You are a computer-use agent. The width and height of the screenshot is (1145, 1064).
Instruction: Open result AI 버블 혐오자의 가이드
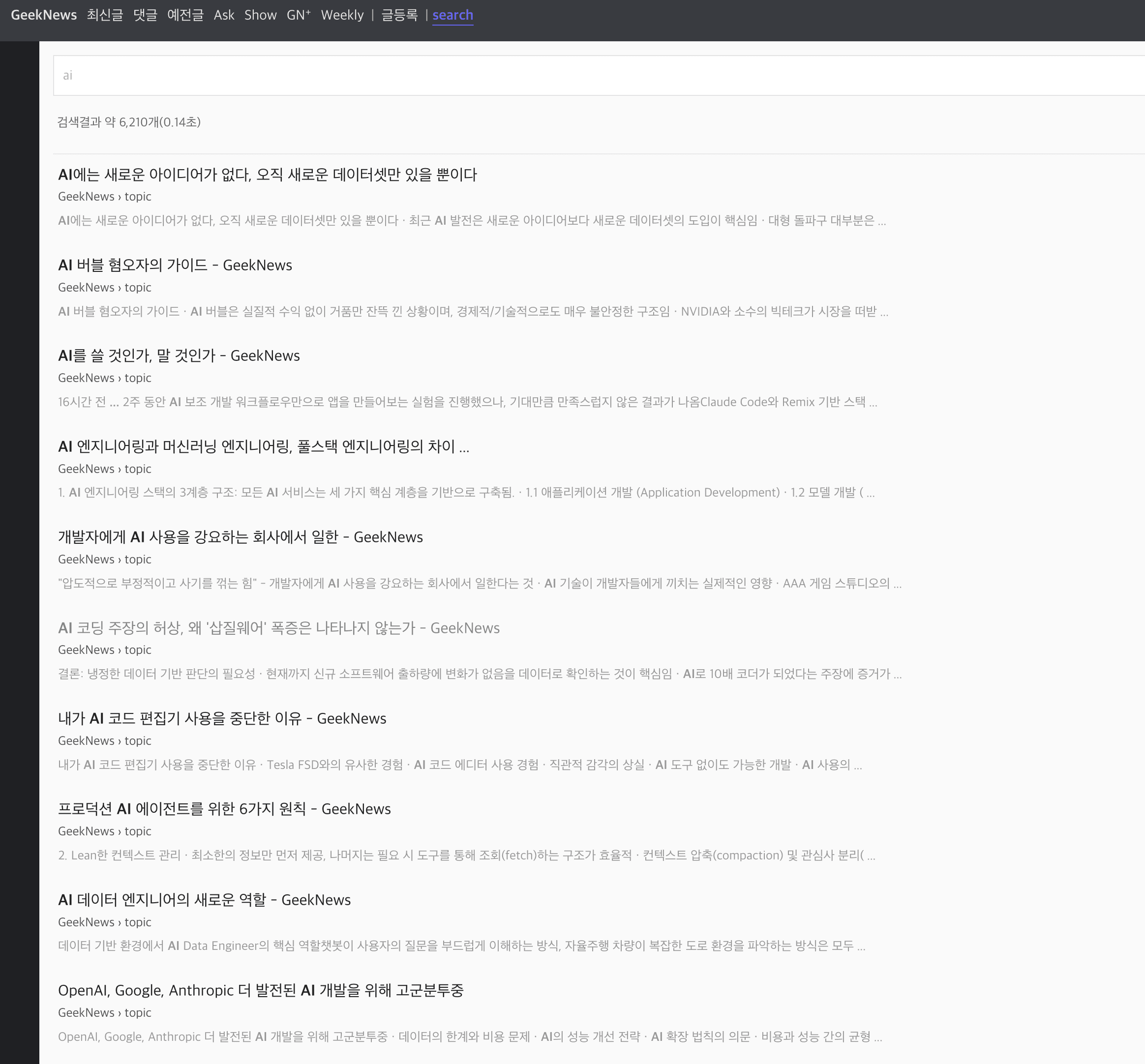(175, 265)
